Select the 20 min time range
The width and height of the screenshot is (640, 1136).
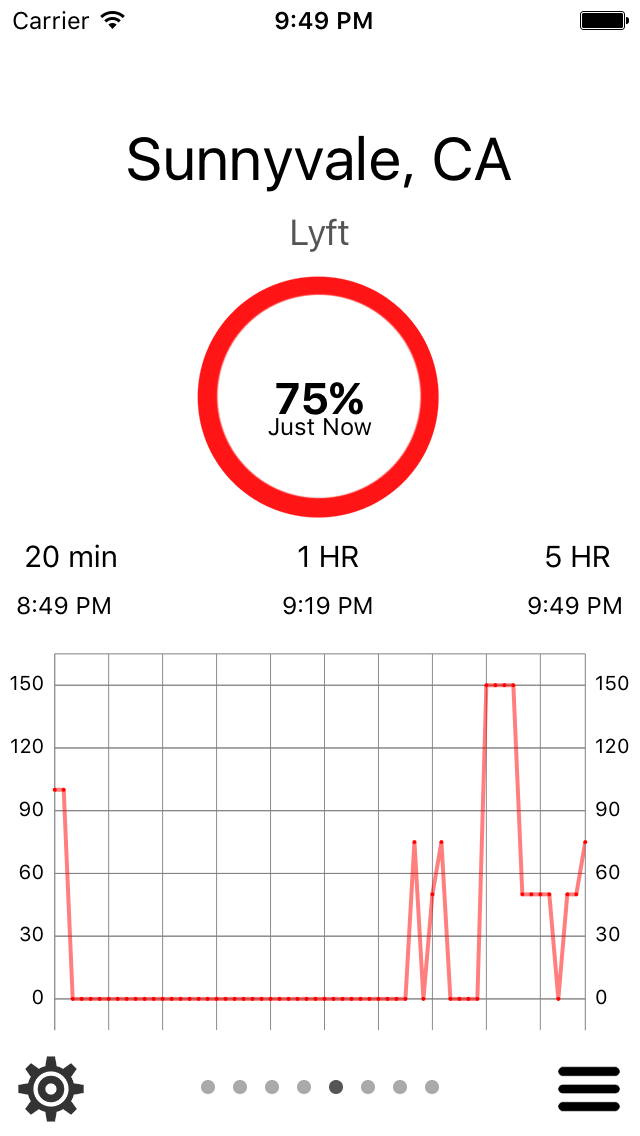[71, 557]
